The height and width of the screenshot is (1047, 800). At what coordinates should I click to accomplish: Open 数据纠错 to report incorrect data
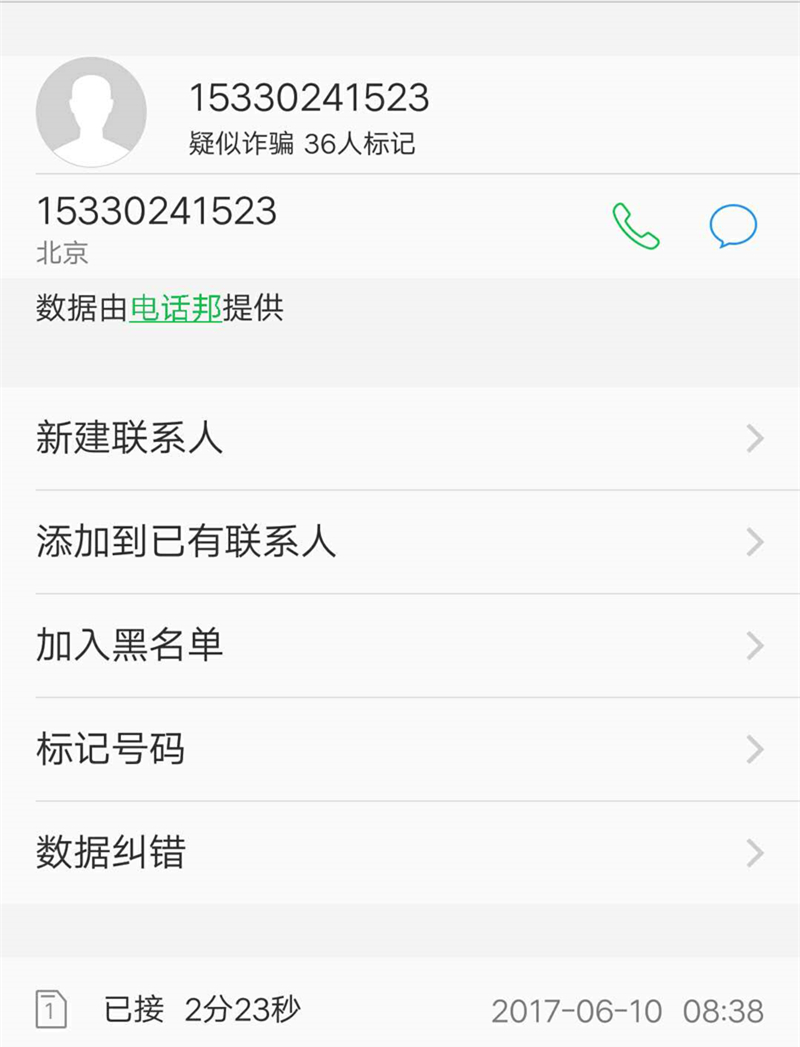400,853
